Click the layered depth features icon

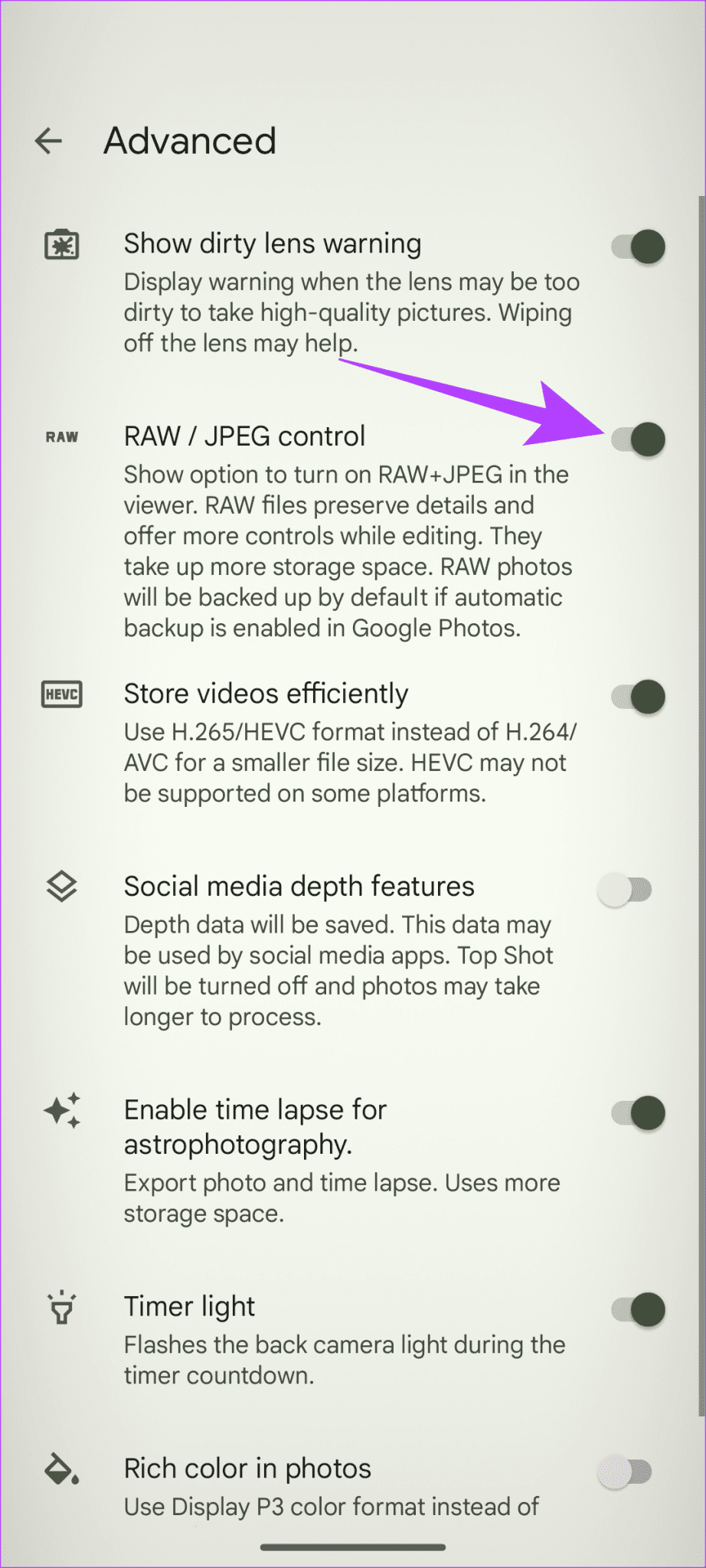[61, 887]
